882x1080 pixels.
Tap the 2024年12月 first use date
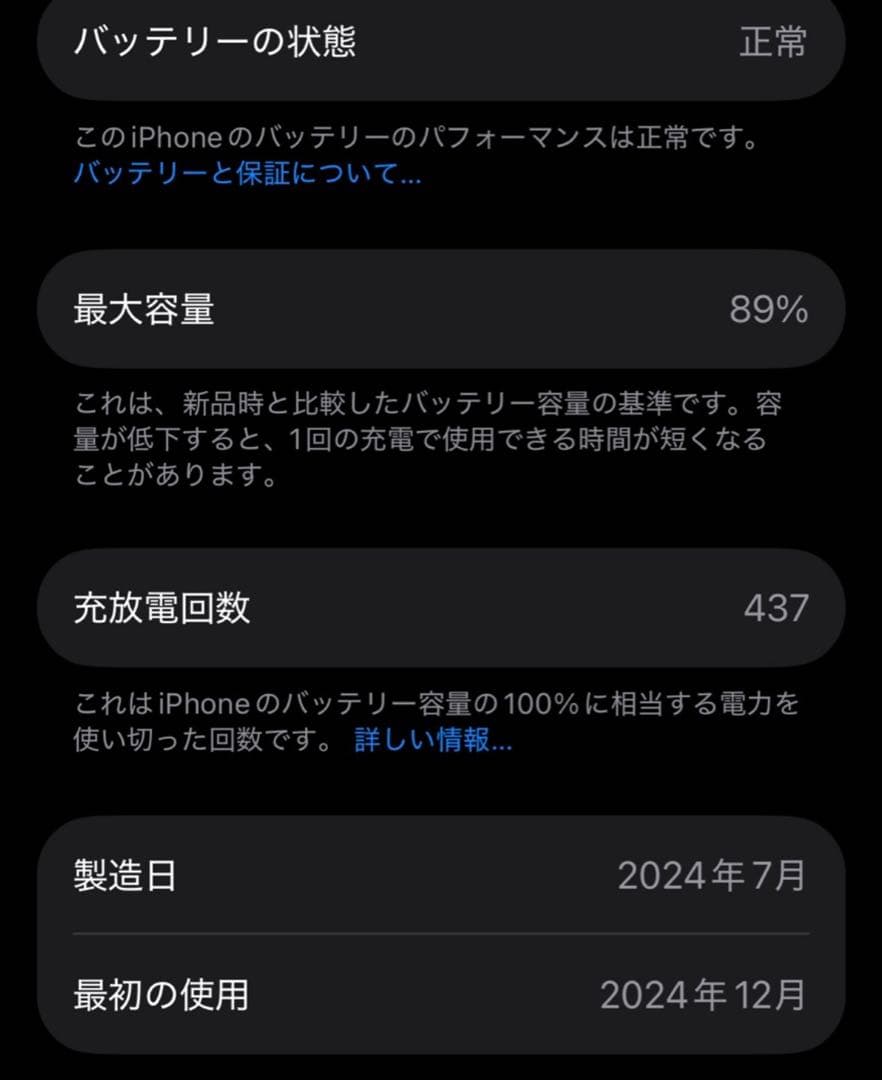pyautogui.click(x=700, y=995)
